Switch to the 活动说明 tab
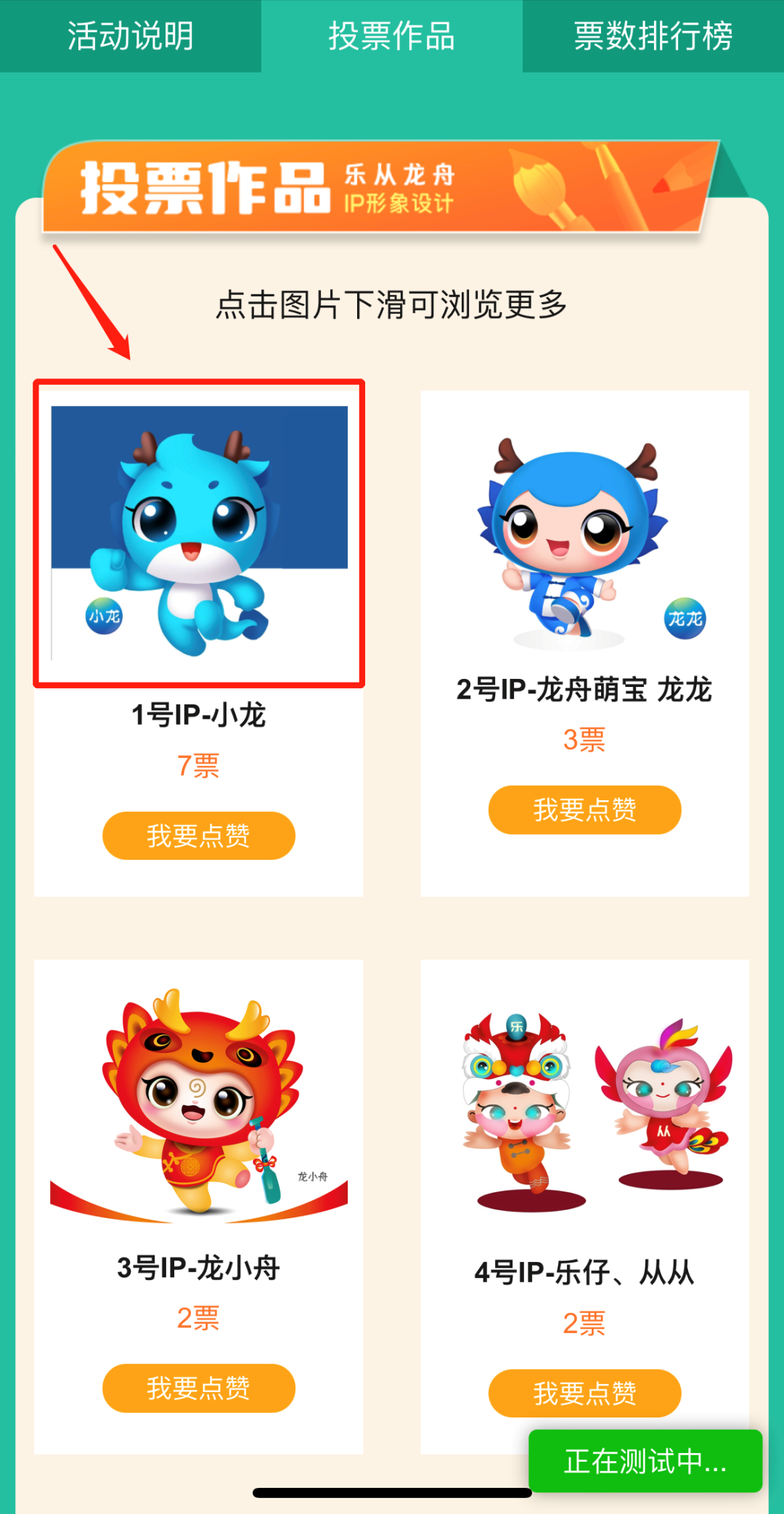 point(131,36)
